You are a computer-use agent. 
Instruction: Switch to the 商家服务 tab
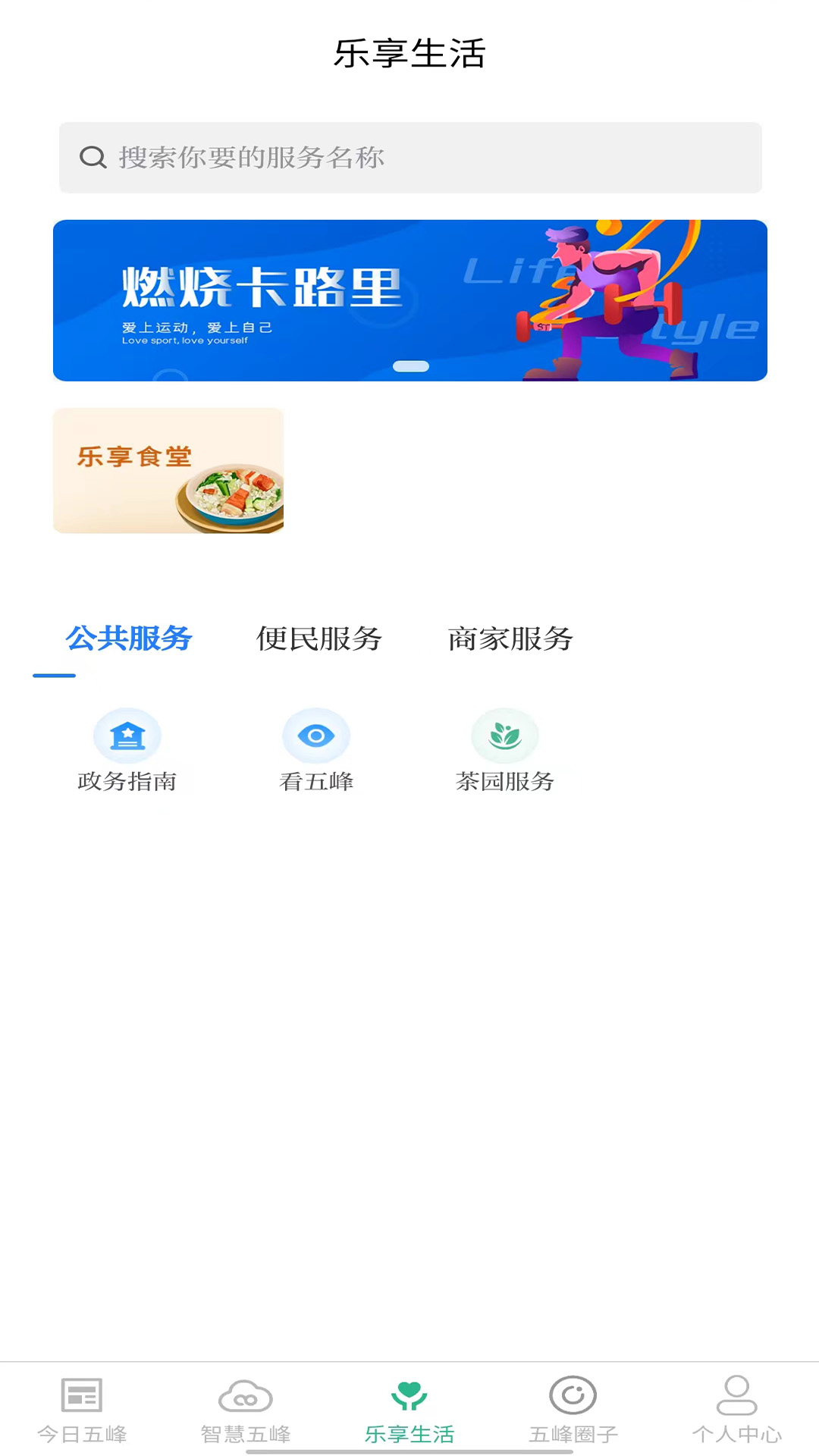pos(511,639)
